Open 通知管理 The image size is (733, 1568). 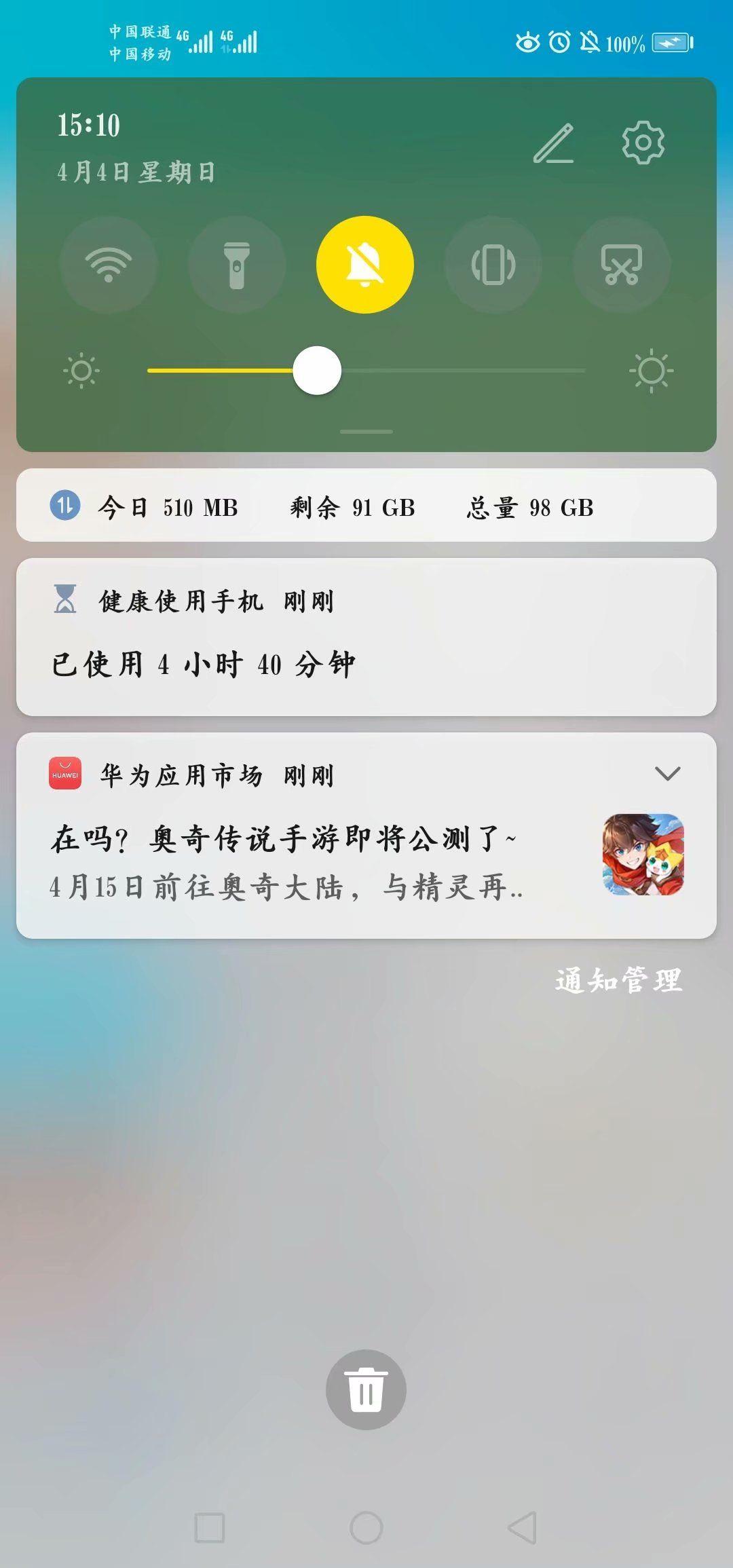tap(618, 980)
